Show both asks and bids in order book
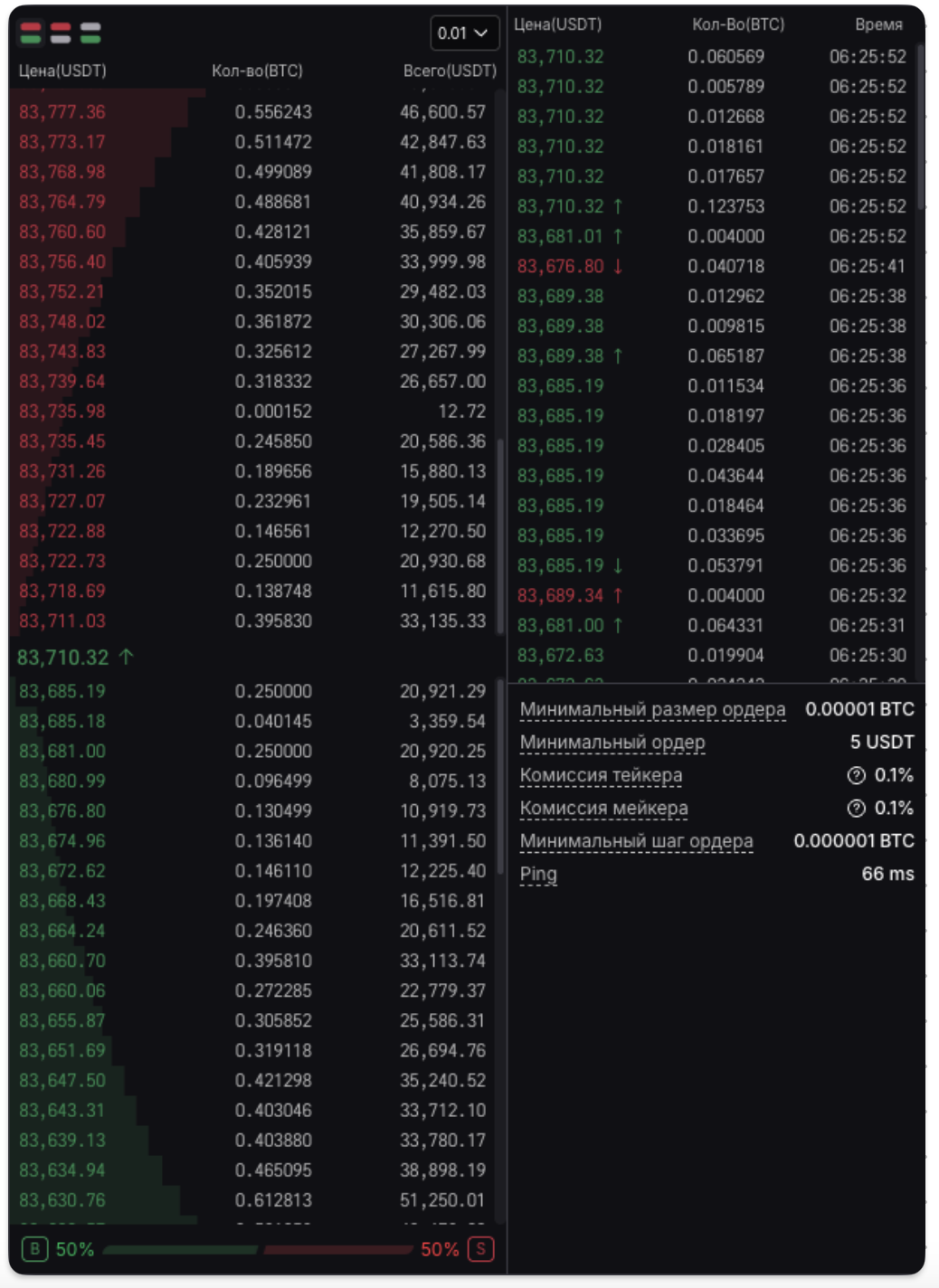 click(31, 33)
